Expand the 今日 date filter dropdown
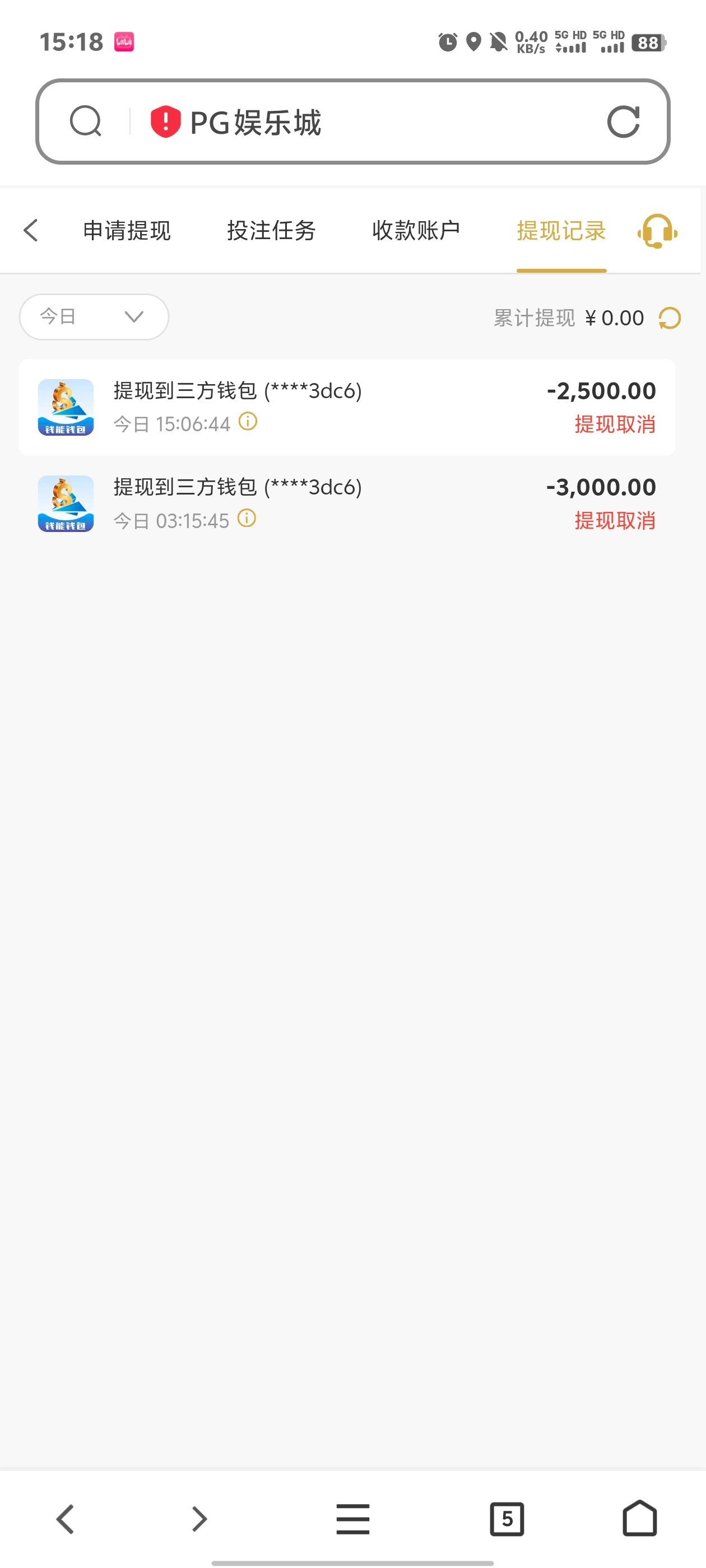 94,316
